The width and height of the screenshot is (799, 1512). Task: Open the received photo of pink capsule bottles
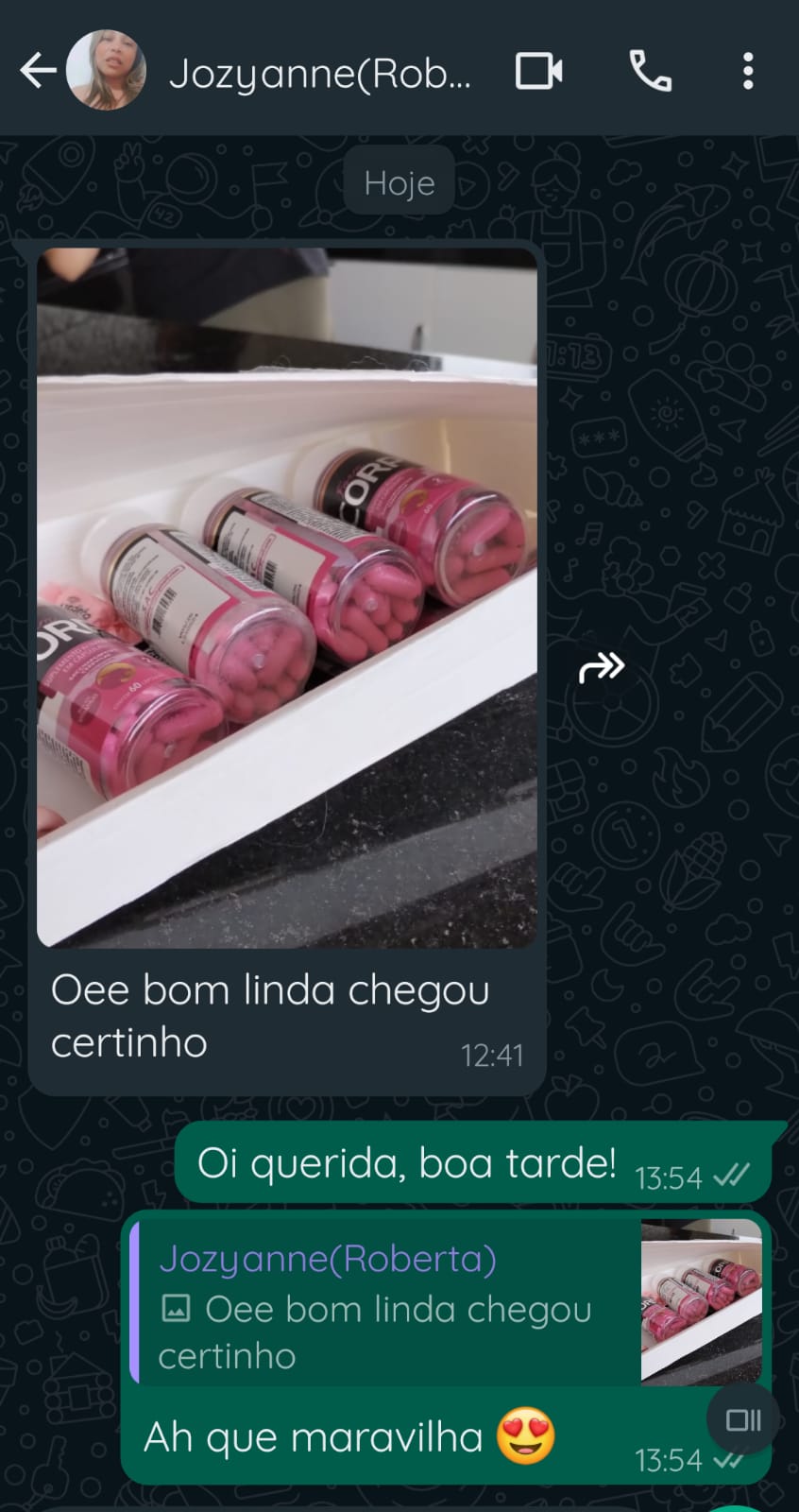pos(287,597)
